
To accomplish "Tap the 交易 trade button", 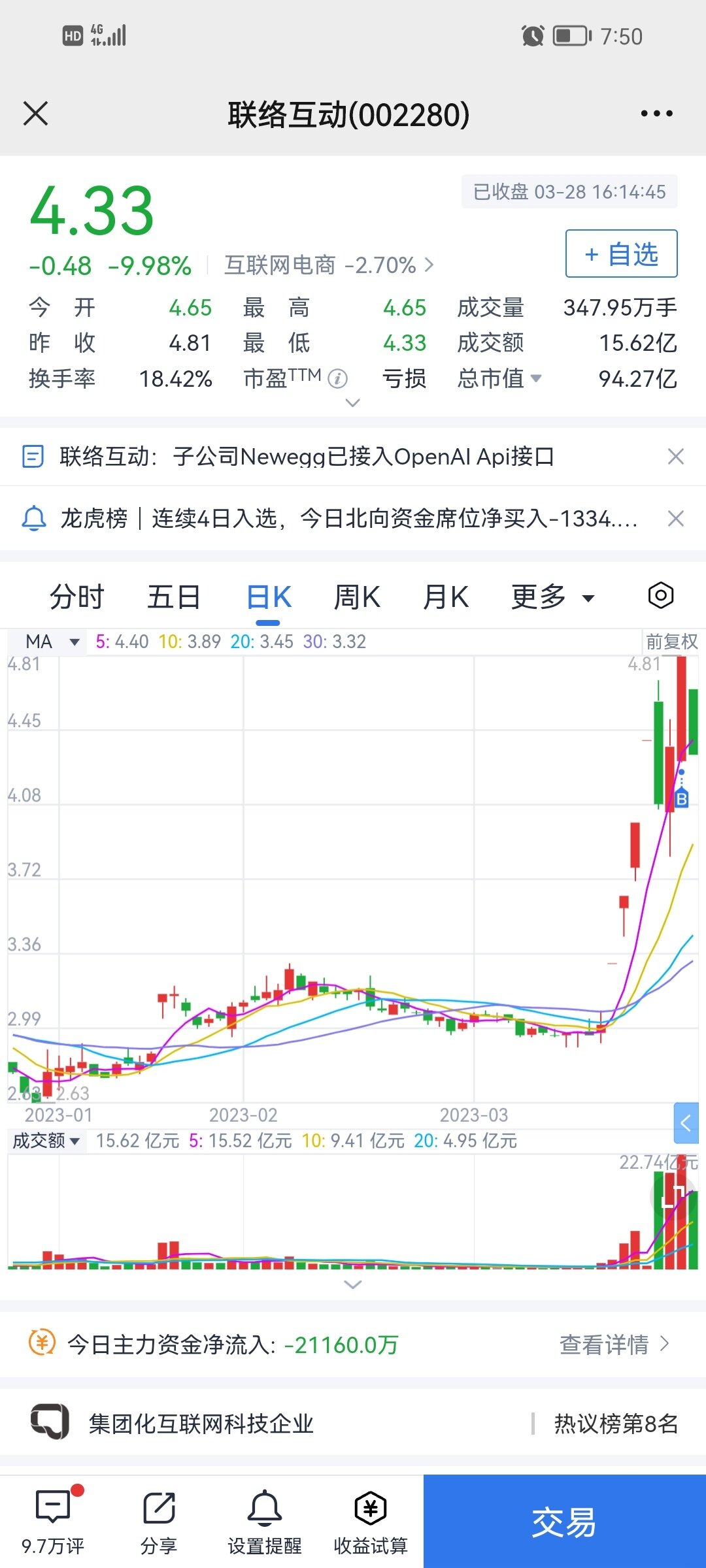I will (564, 1522).
